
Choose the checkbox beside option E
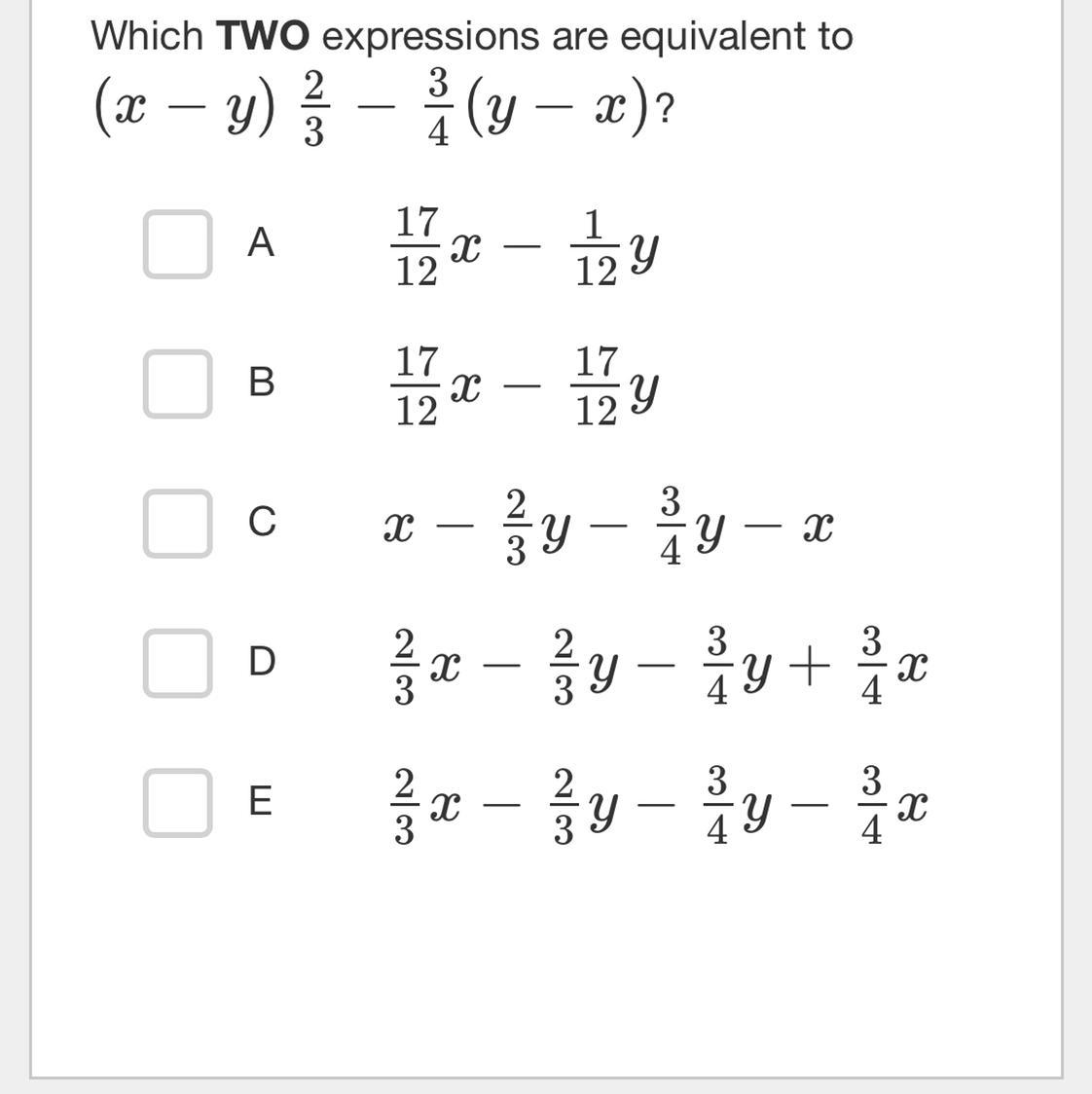(178, 802)
